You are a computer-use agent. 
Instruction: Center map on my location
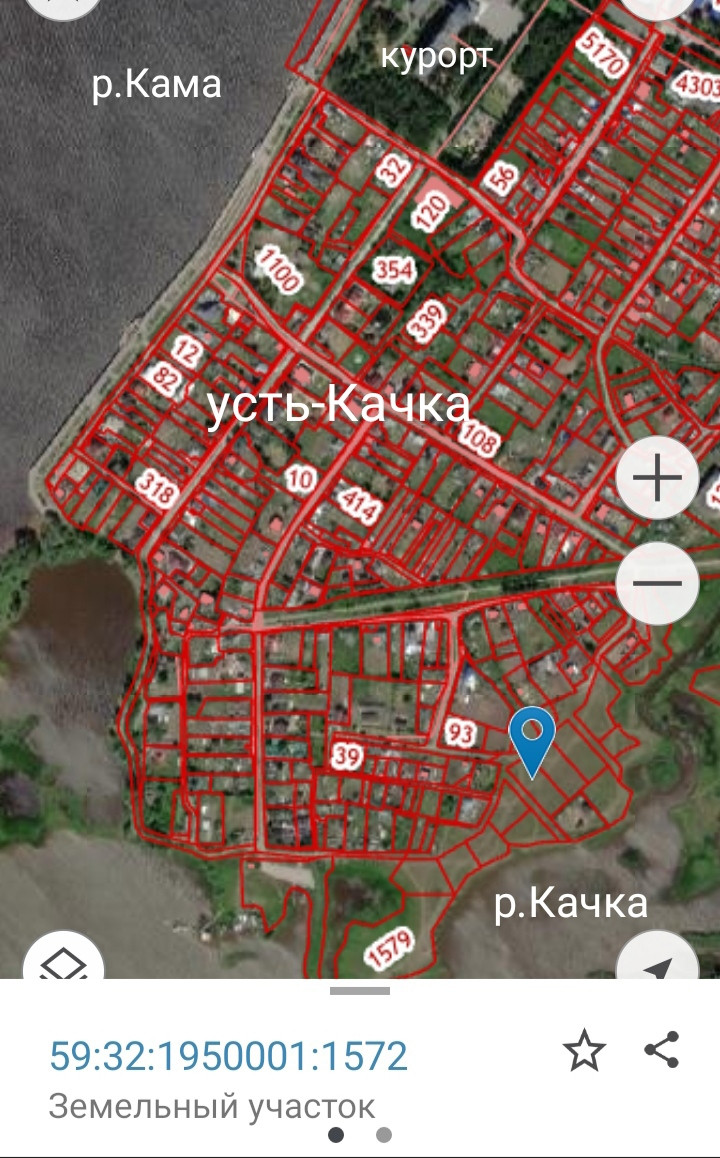[657, 962]
